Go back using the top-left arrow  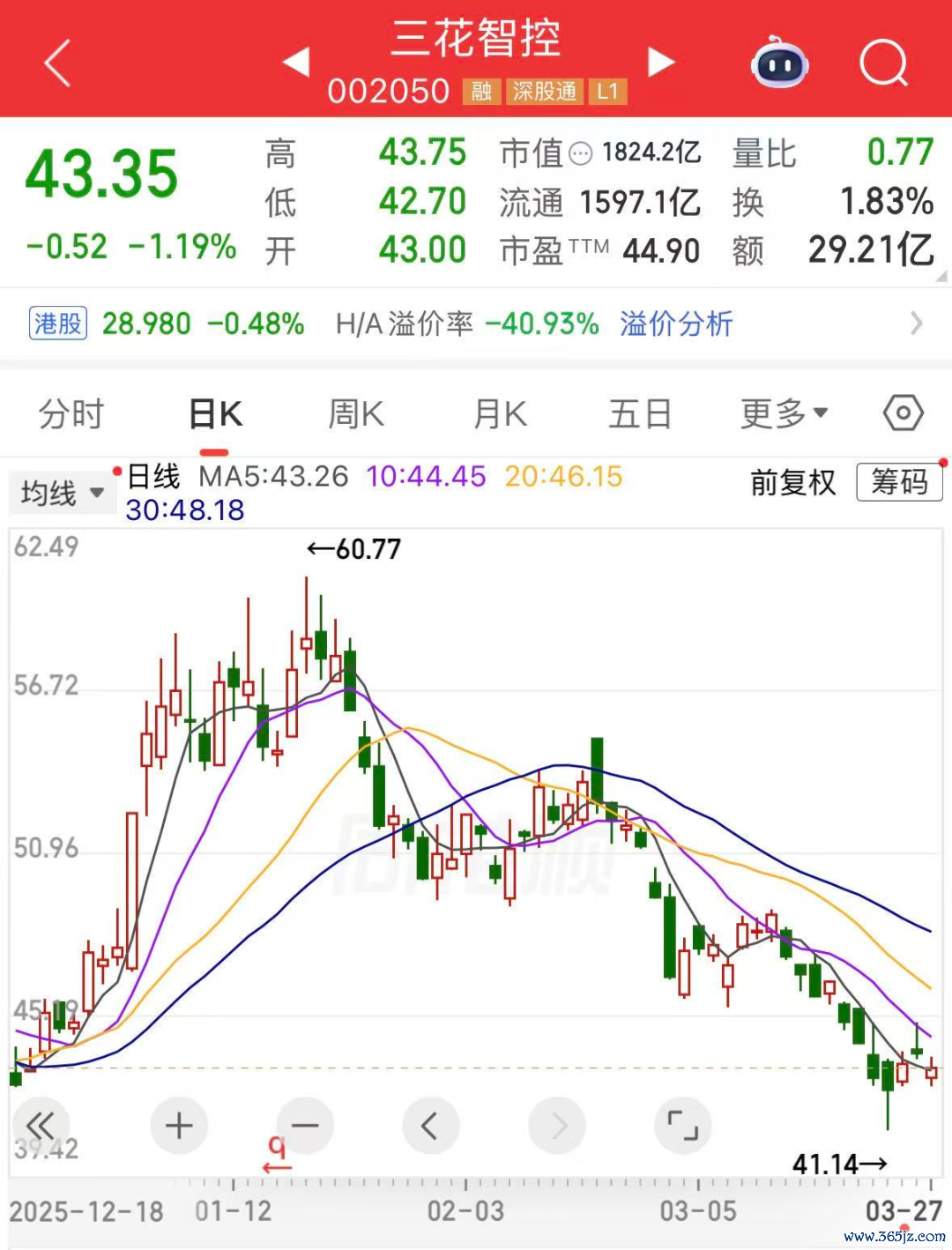tap(57, 63)
